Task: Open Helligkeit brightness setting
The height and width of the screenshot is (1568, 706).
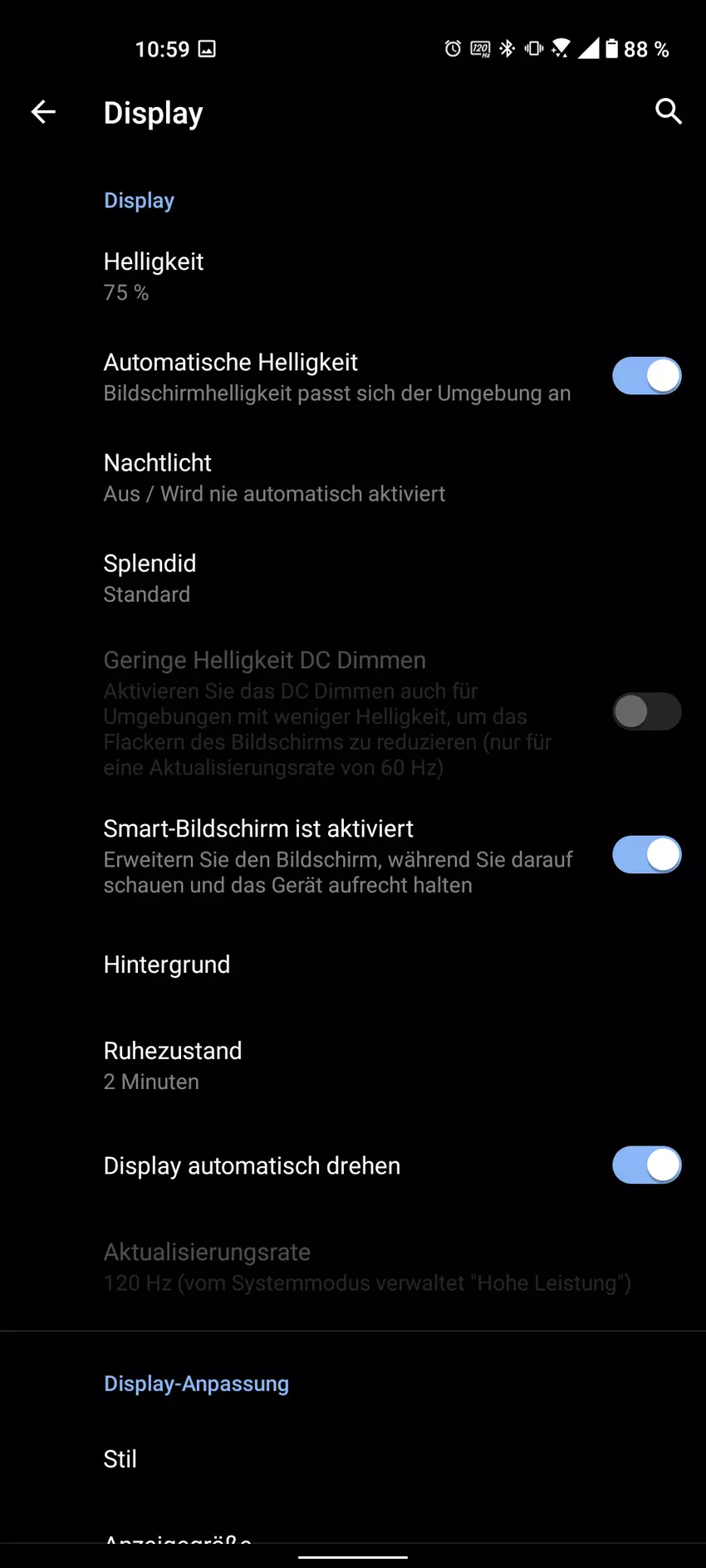Action: click(x=154, y=276)
